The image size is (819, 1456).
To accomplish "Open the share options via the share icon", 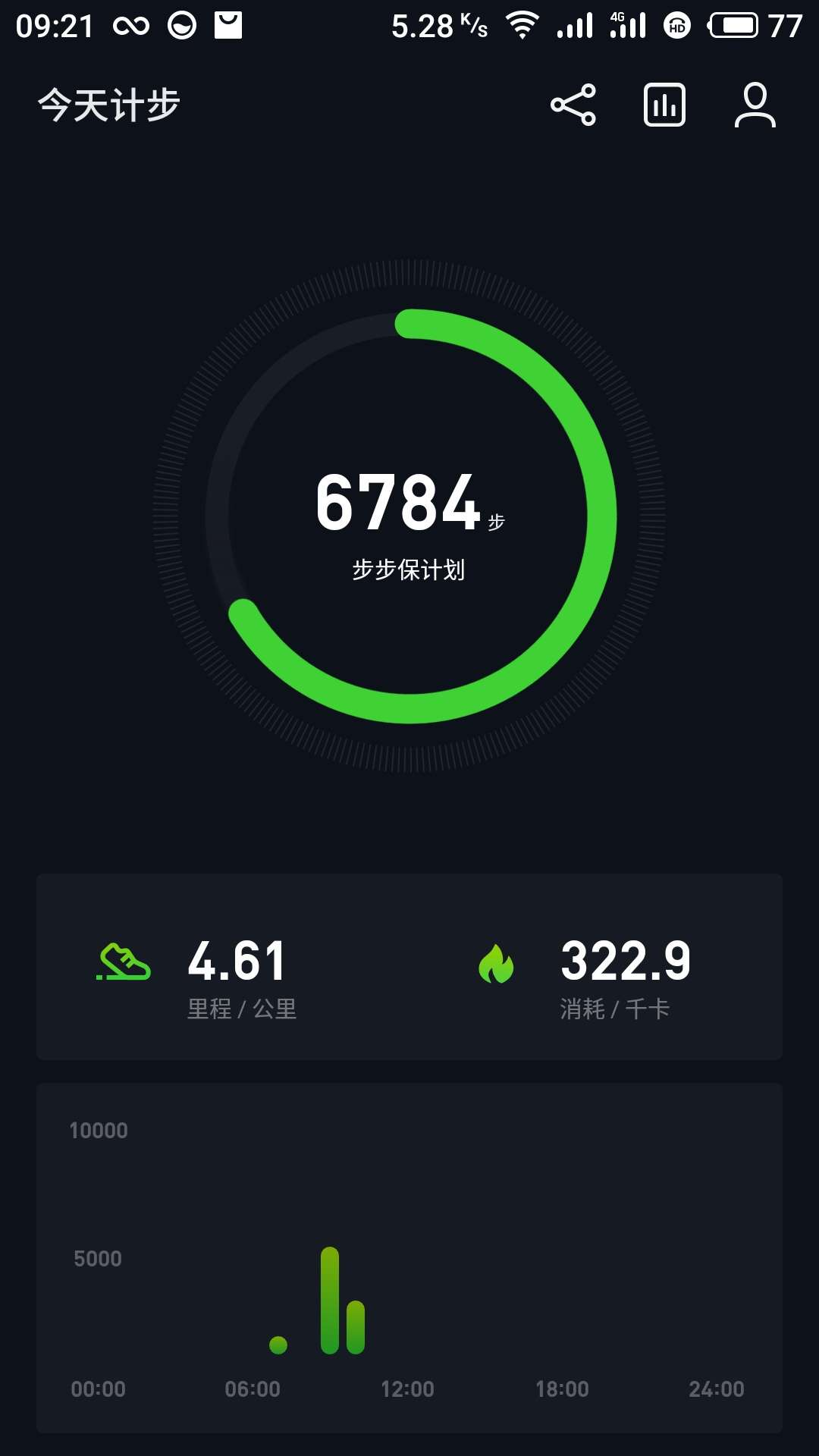I will 574,106.
